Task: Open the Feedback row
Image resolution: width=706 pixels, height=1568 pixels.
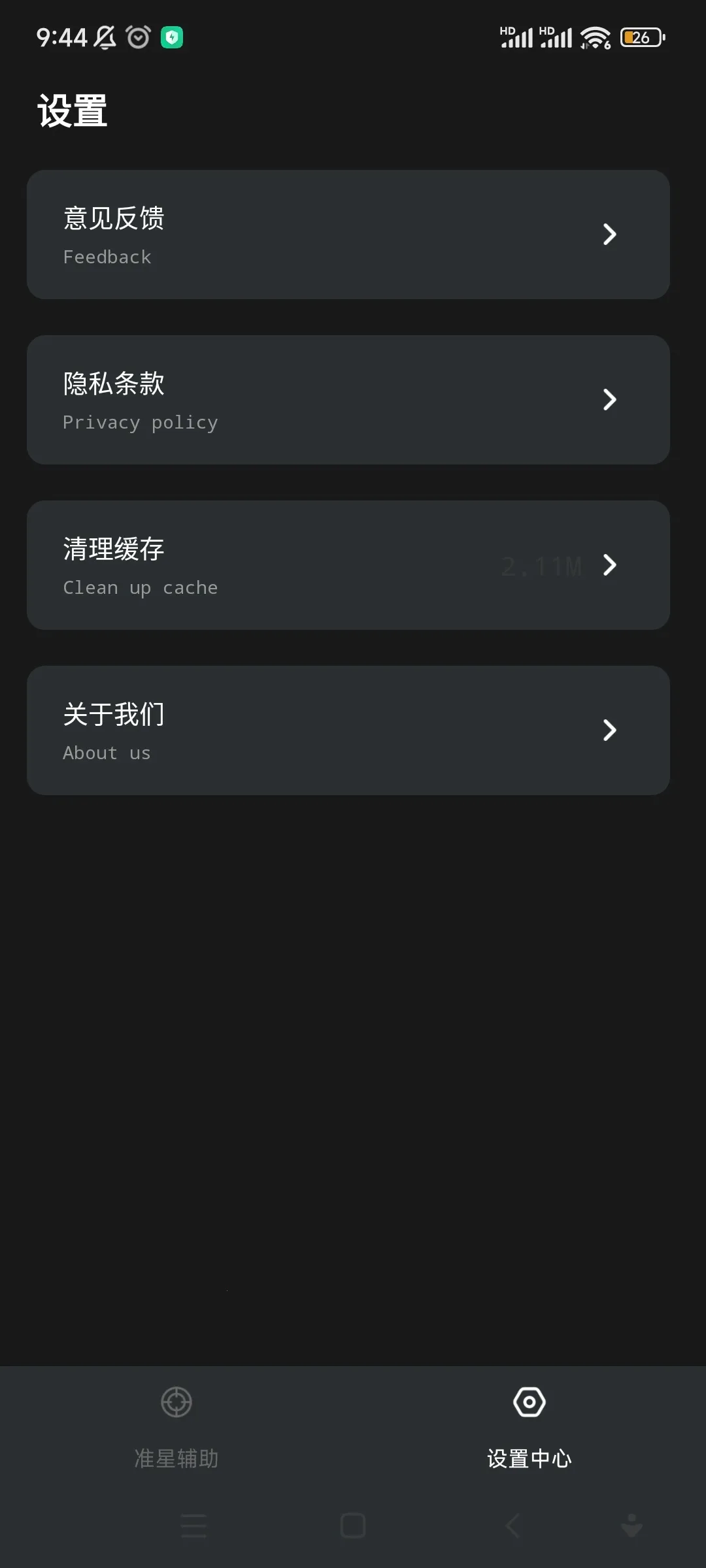Action: [x=348, y=235]
